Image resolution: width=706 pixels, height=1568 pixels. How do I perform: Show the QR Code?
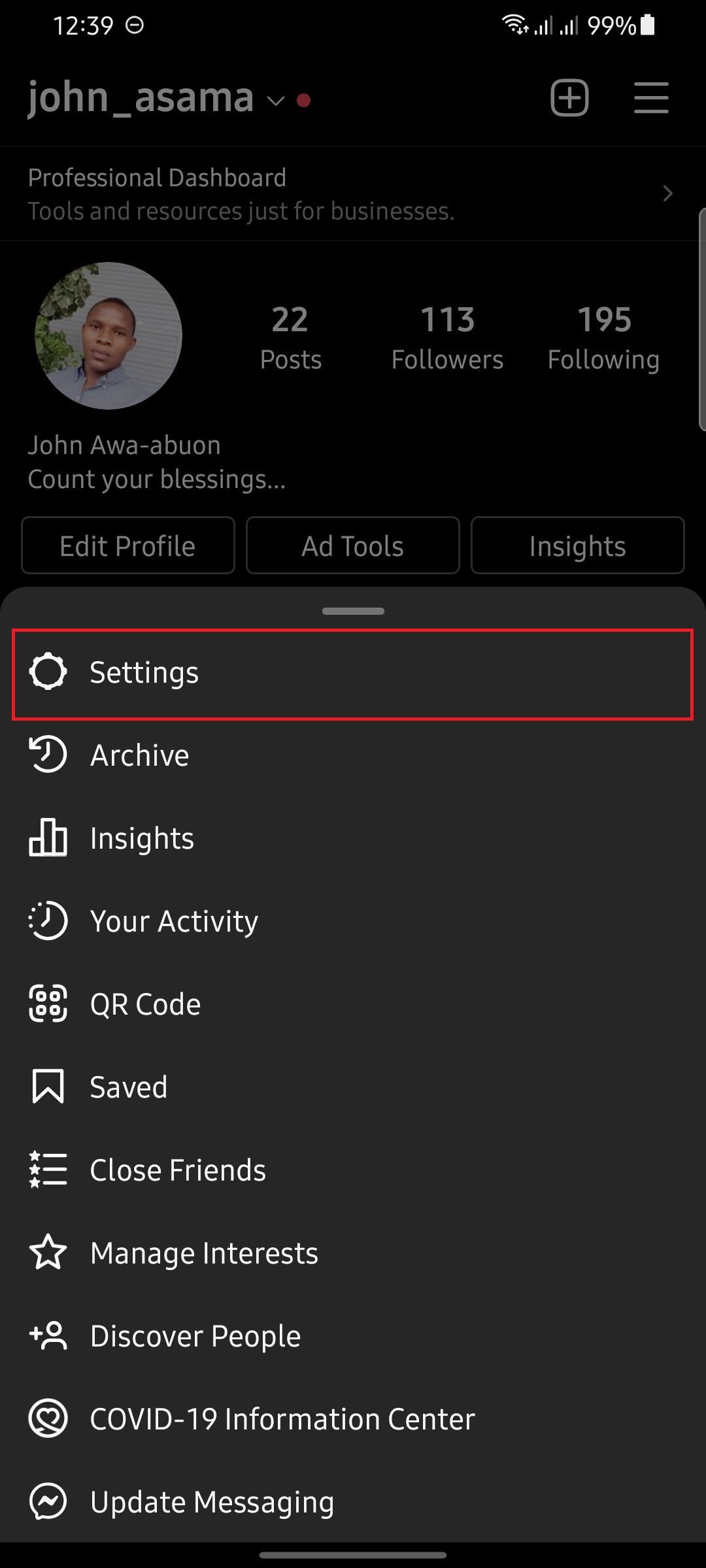click(x=145, y=1005)
